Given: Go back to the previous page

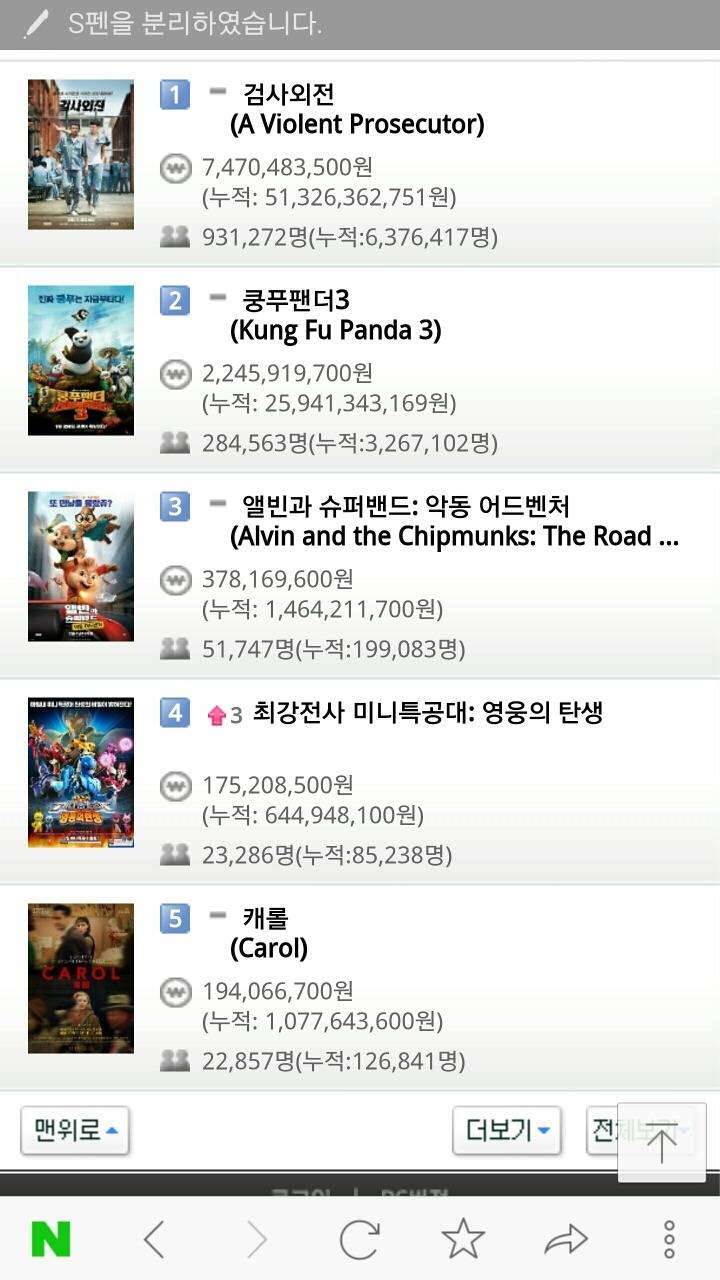Looking at the screenshot, I should pyautogui.click(x=153, y=1240).
